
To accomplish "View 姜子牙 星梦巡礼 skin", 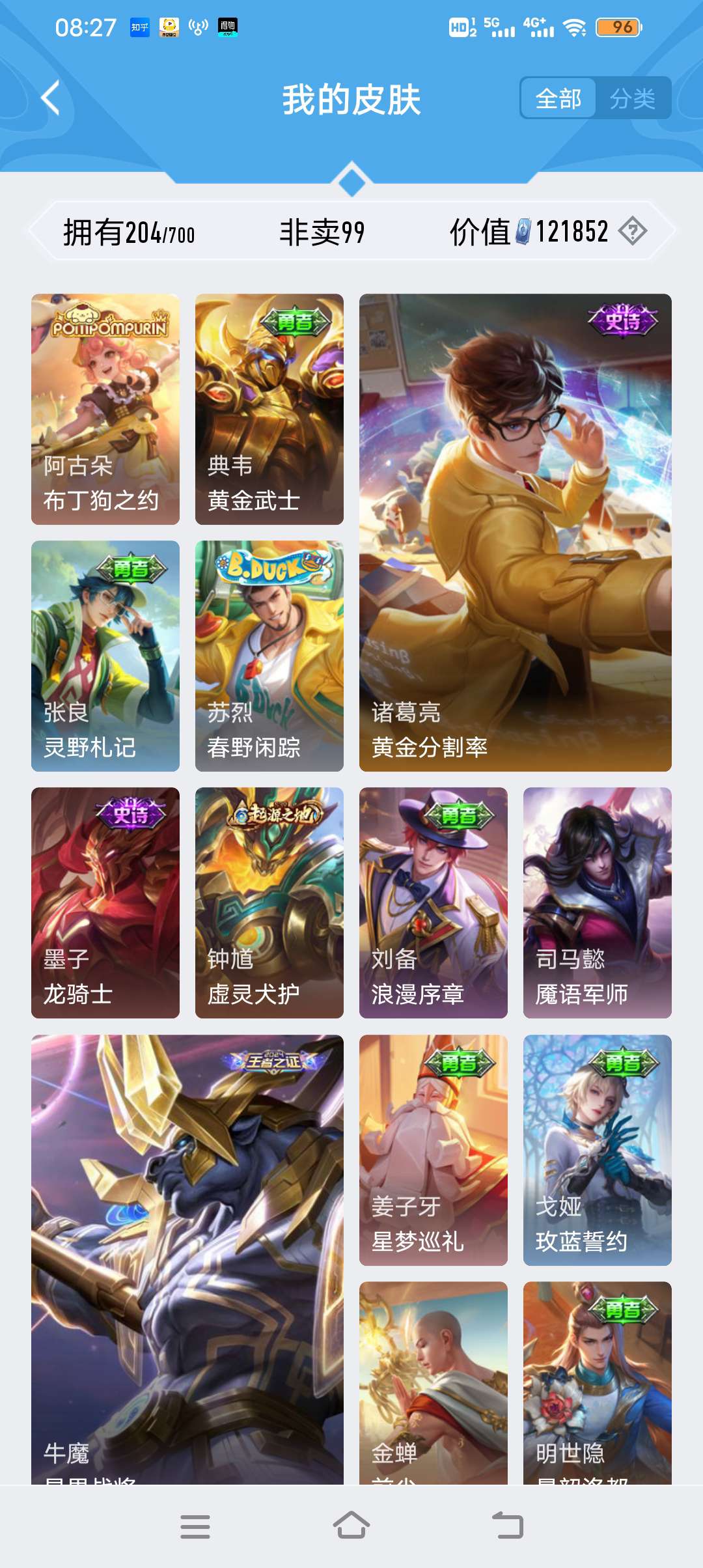I will pyautogui.click(x=434, y=1150).
